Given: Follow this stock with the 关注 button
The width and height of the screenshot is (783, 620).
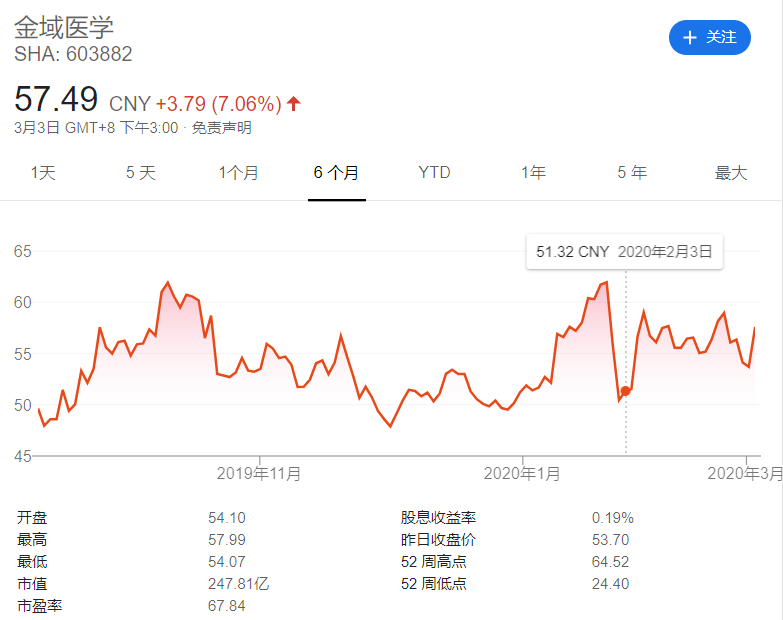Looking at the screenshot, I should 709,37.
